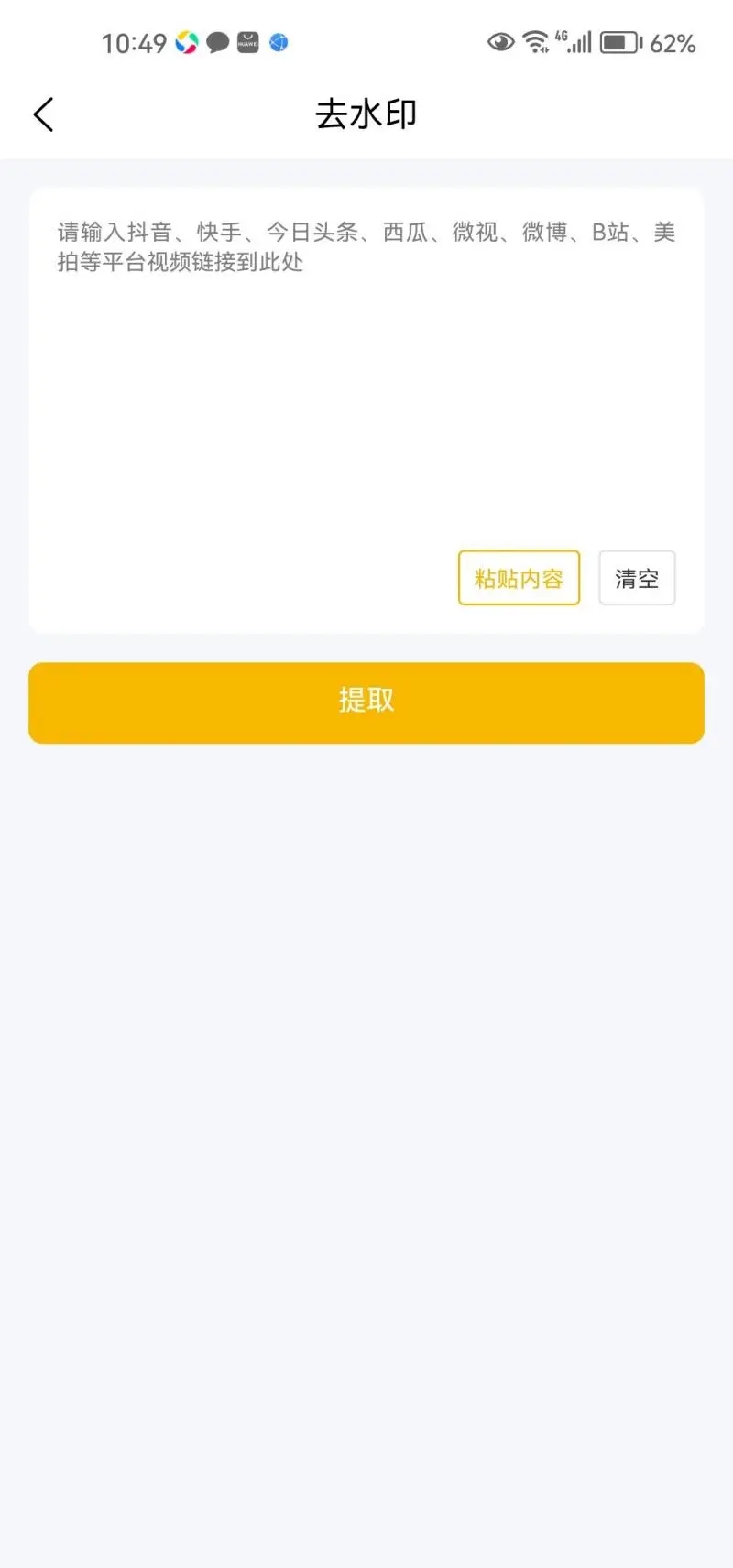Viewport: 733px width, 1568px height.
Task: Tap the Wi-Fi icon
Action: click(536, 41)
